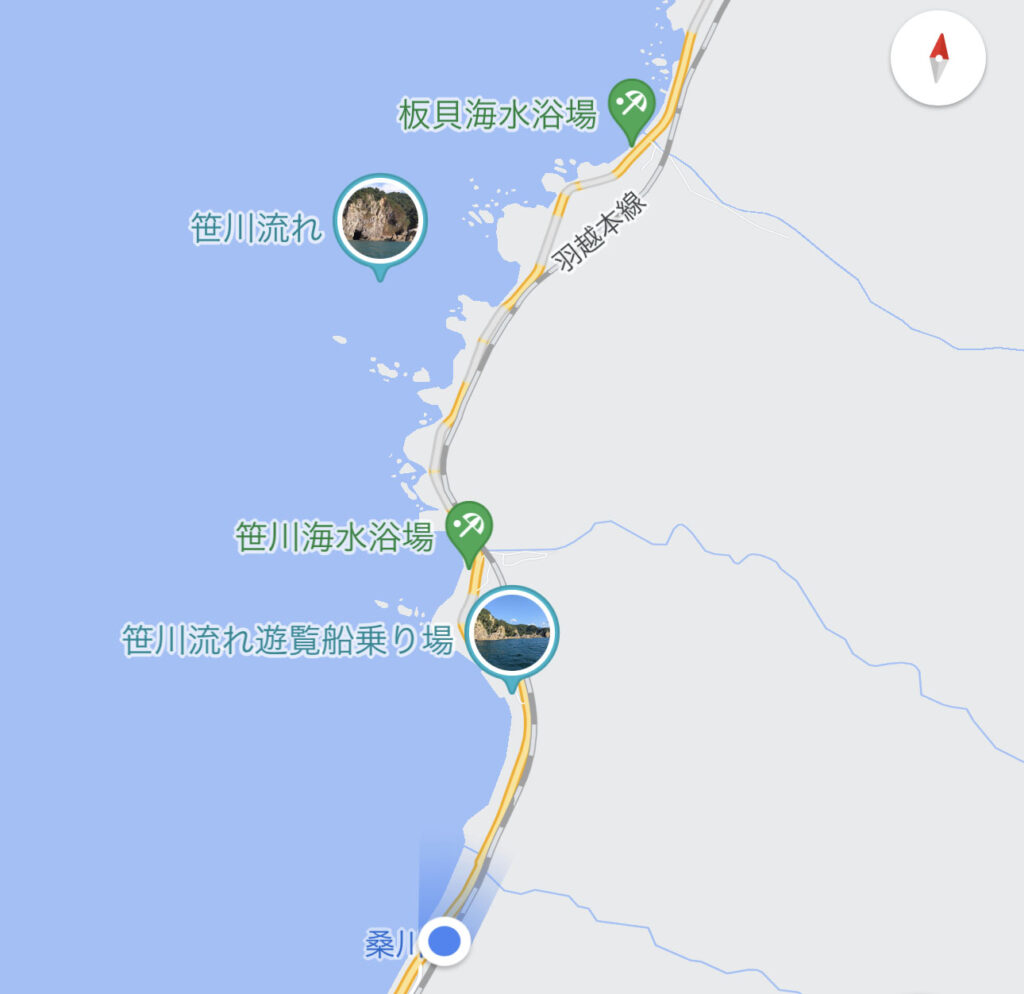Select the 笹川流れ photo marker
Viewport: 1024px width, 994px height.
pos(379,220)
